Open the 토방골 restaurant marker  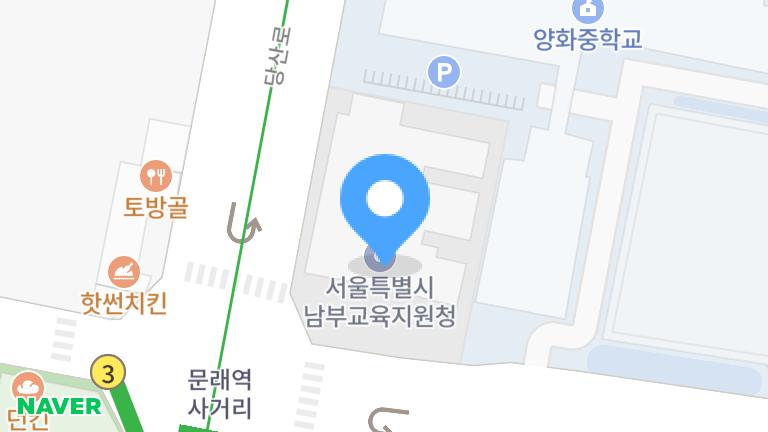point(155,177)
